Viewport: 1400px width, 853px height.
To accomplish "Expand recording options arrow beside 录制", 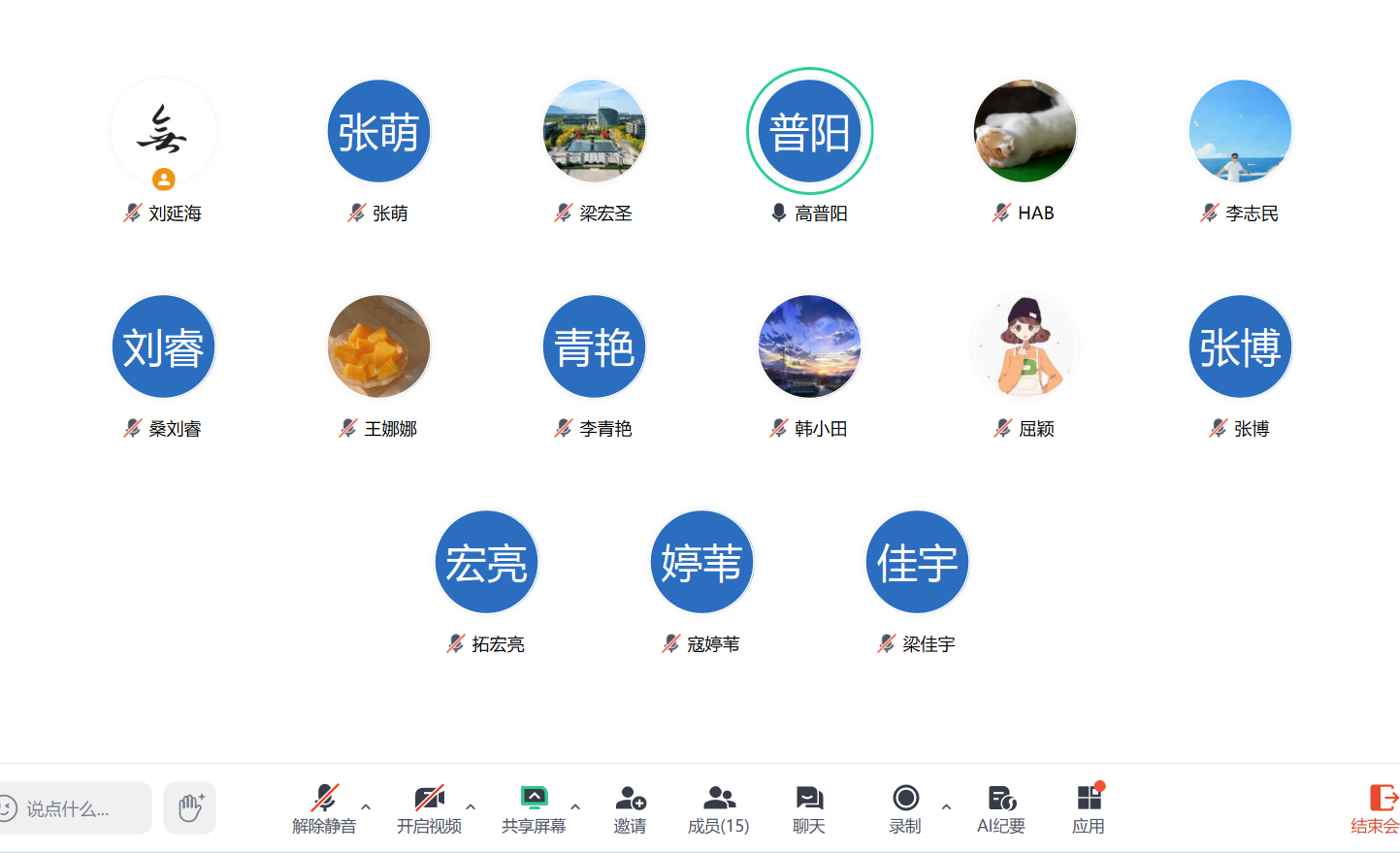I will click(946, 806).
